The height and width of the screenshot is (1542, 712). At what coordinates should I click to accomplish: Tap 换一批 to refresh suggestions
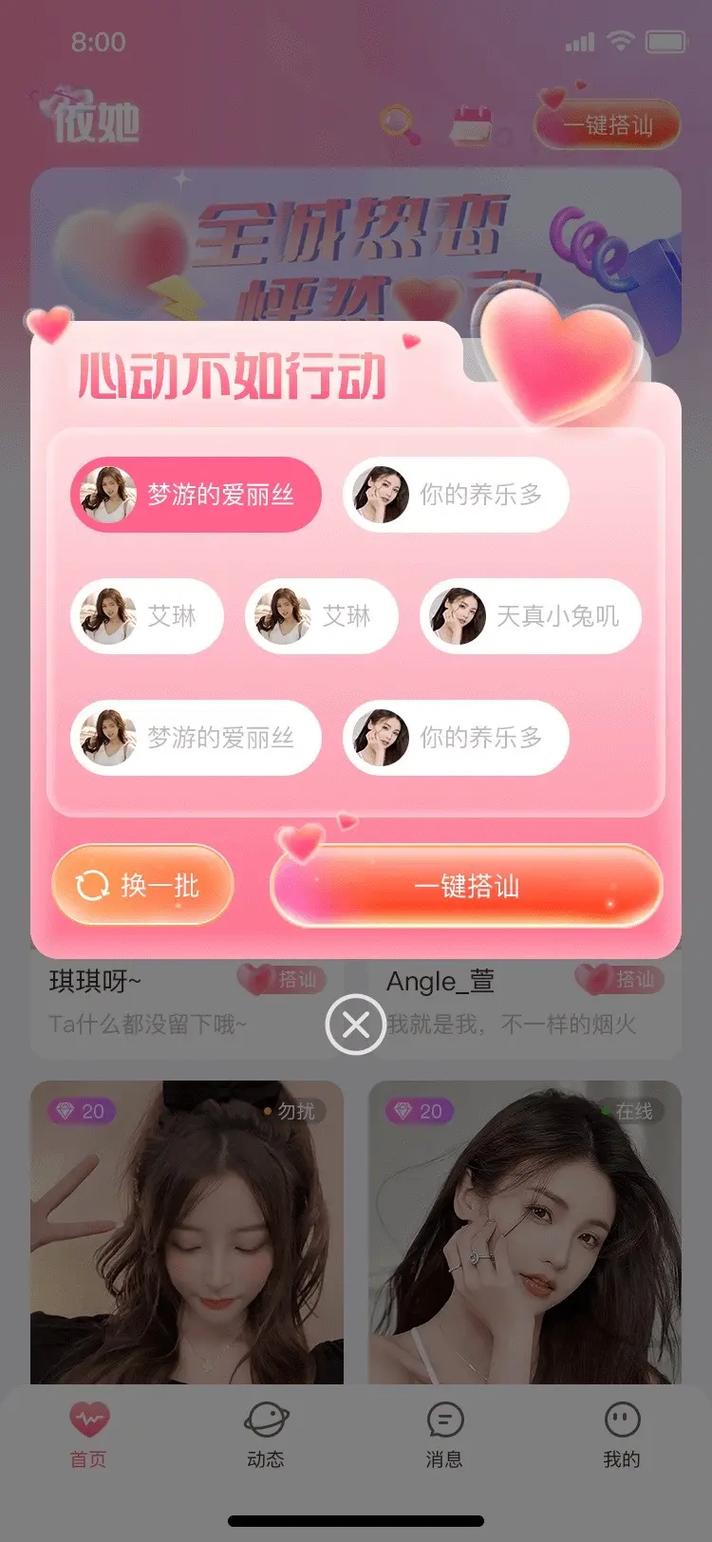pos(142,885)
